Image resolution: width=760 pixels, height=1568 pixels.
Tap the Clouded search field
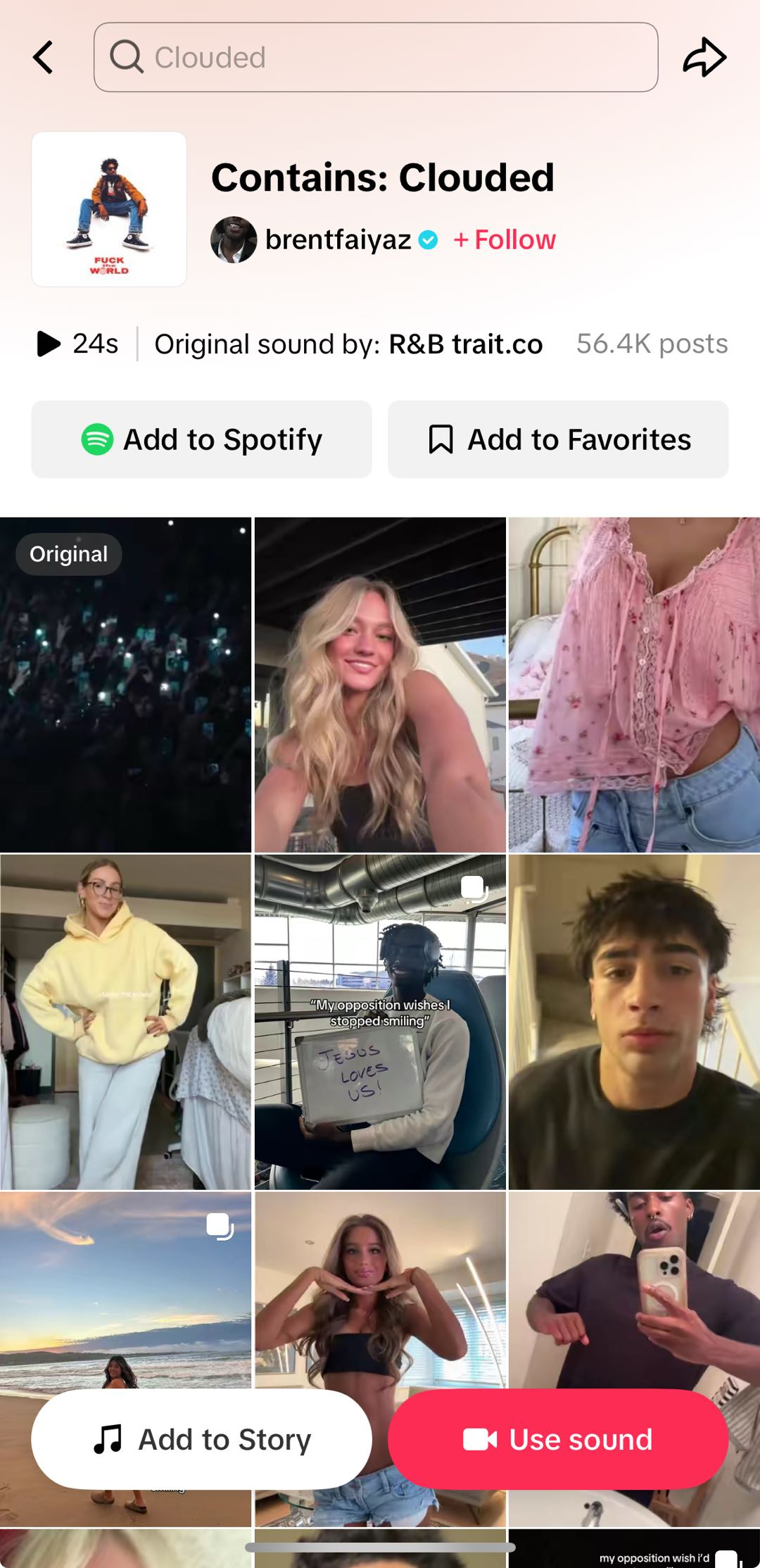tap(376, 57)
